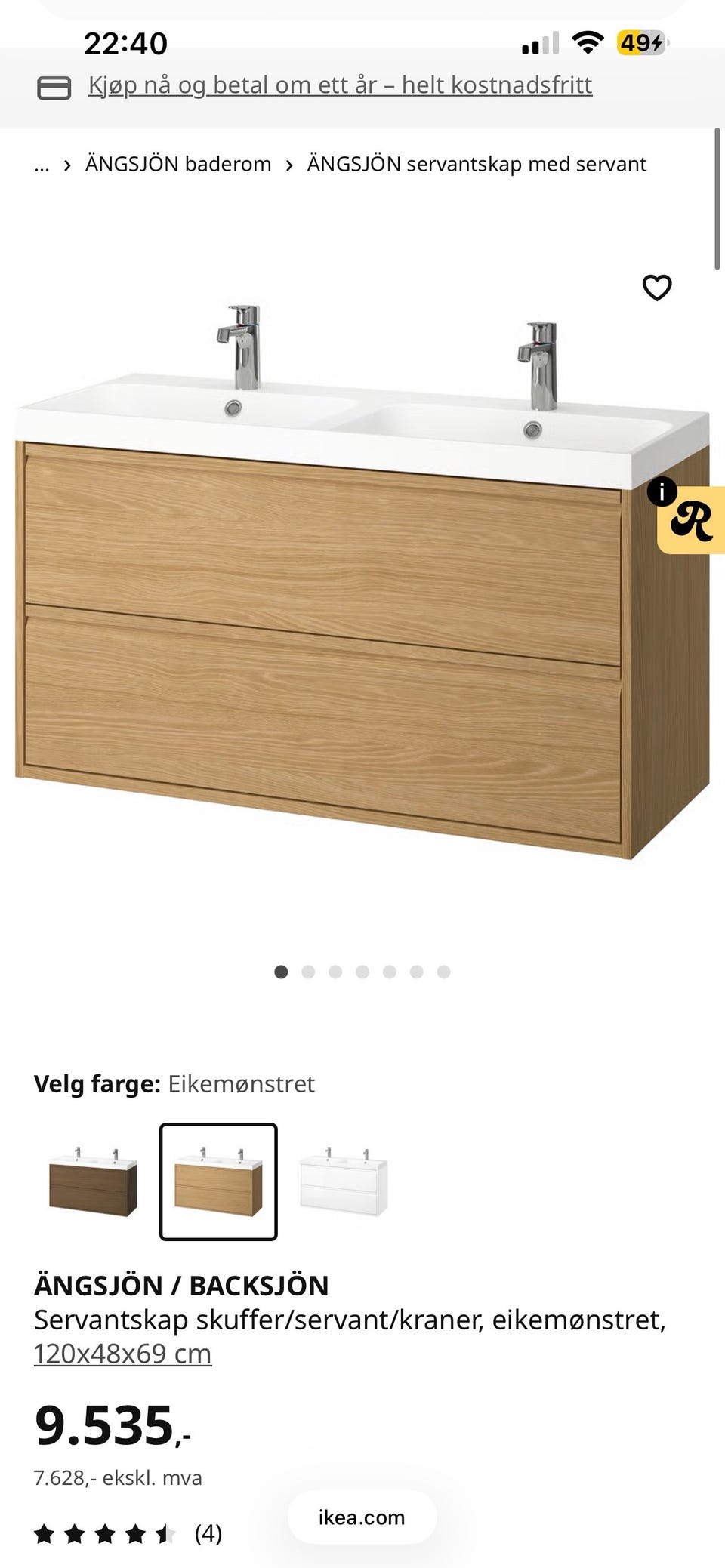The image size is (725, 1568).
Task: Tap the info "i" icon on the product image
Action: coord(661,491)
